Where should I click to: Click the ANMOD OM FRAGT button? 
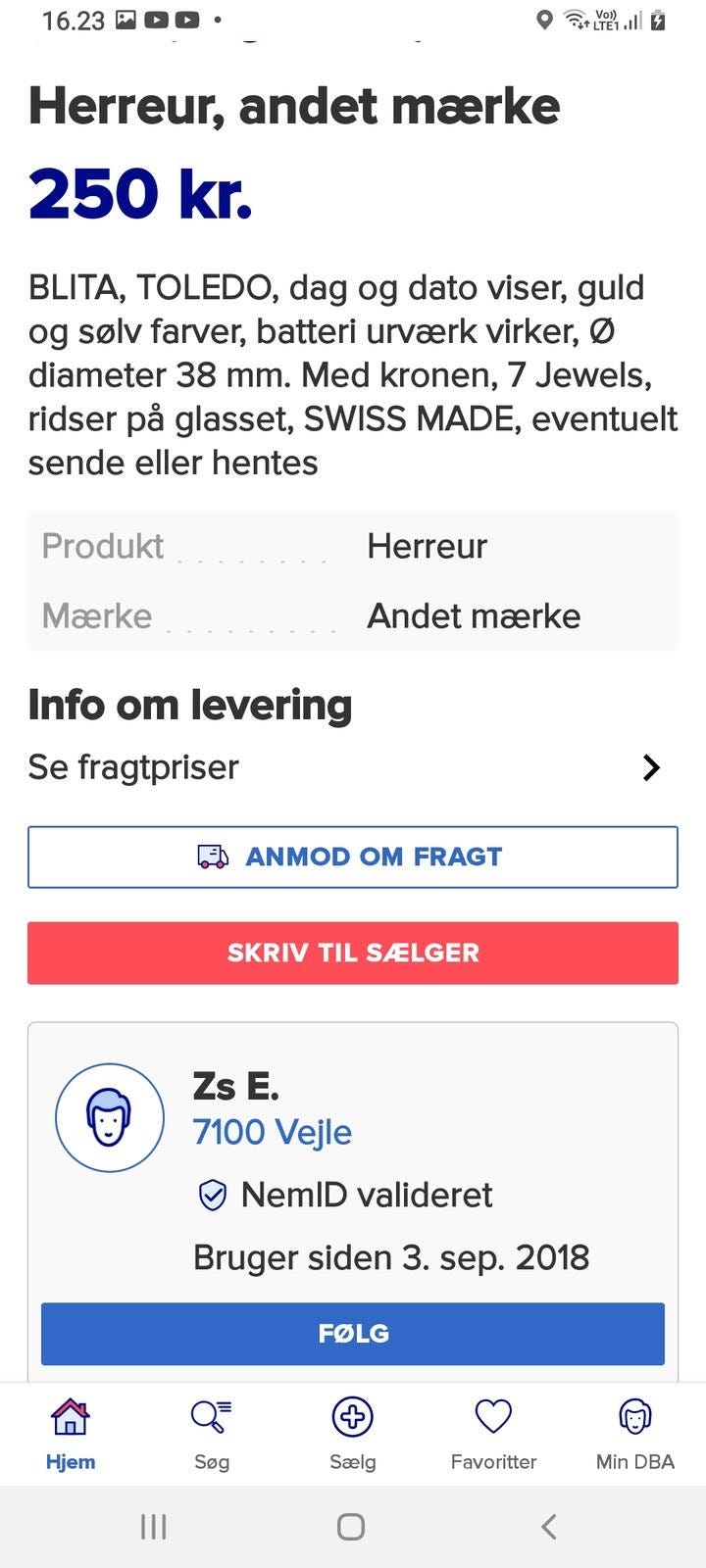click(x=352, y=856)
